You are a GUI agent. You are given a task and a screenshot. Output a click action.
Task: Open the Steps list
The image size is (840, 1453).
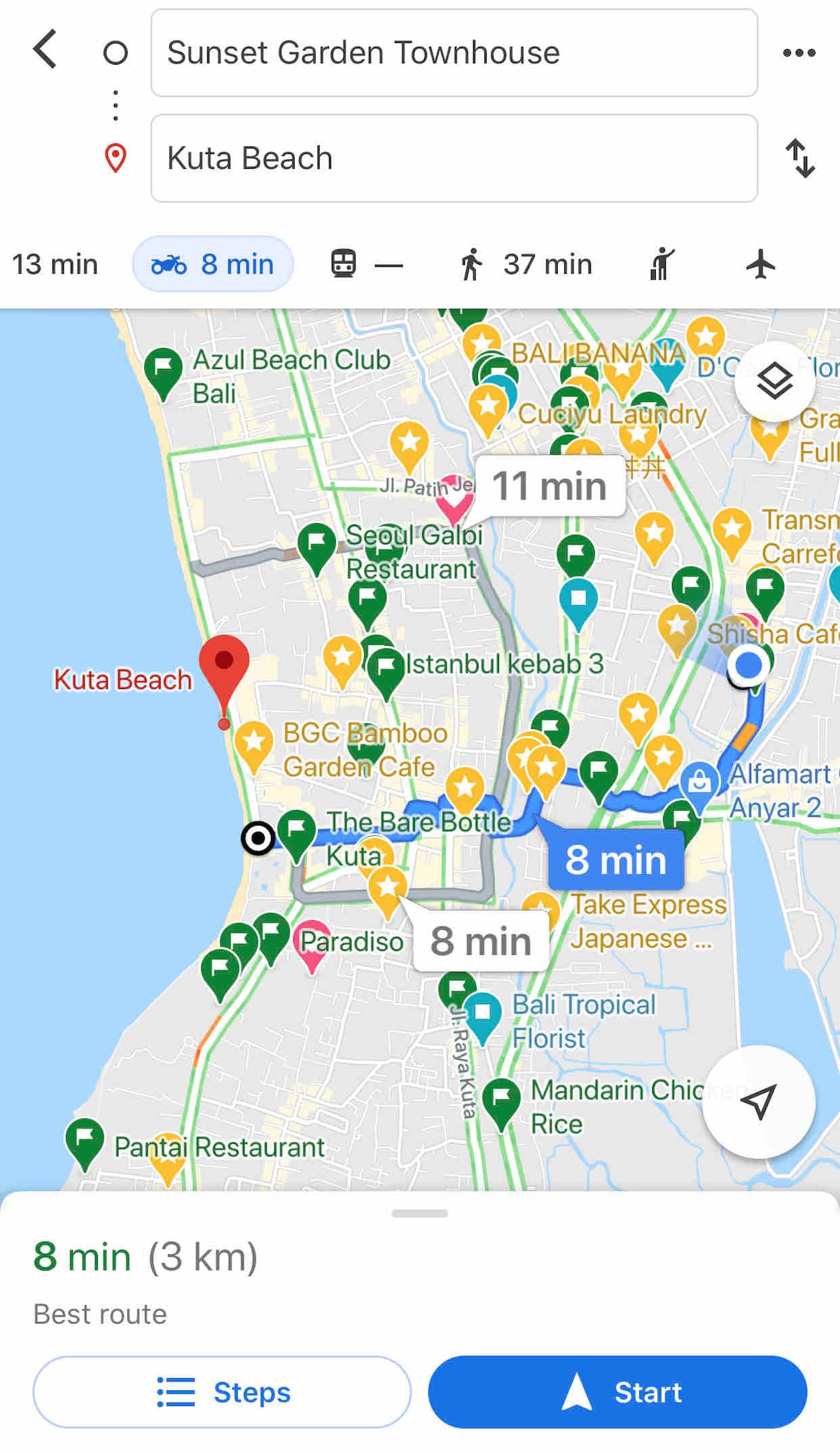222,1392
